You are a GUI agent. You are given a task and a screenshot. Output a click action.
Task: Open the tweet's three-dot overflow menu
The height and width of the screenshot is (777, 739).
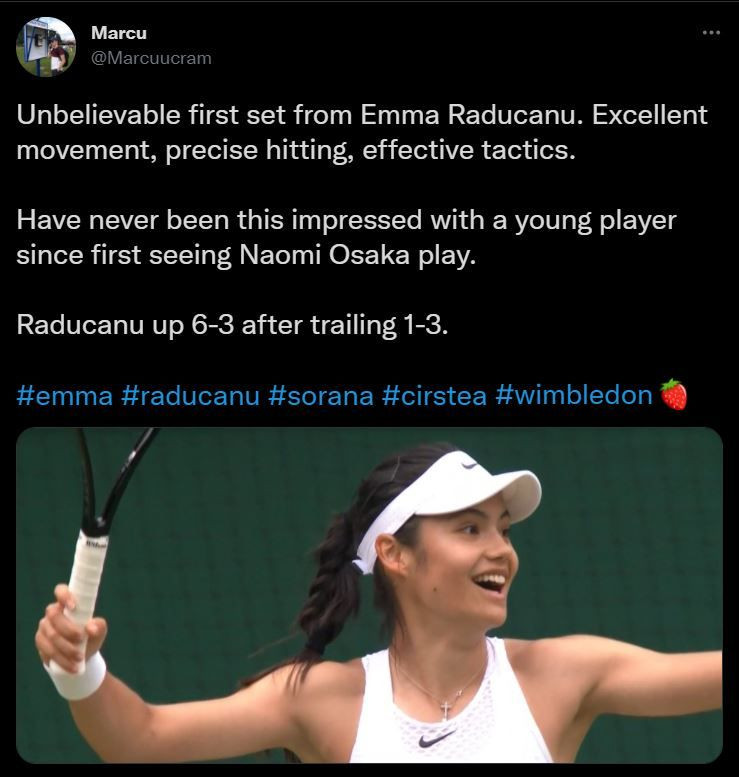point(711,33)
